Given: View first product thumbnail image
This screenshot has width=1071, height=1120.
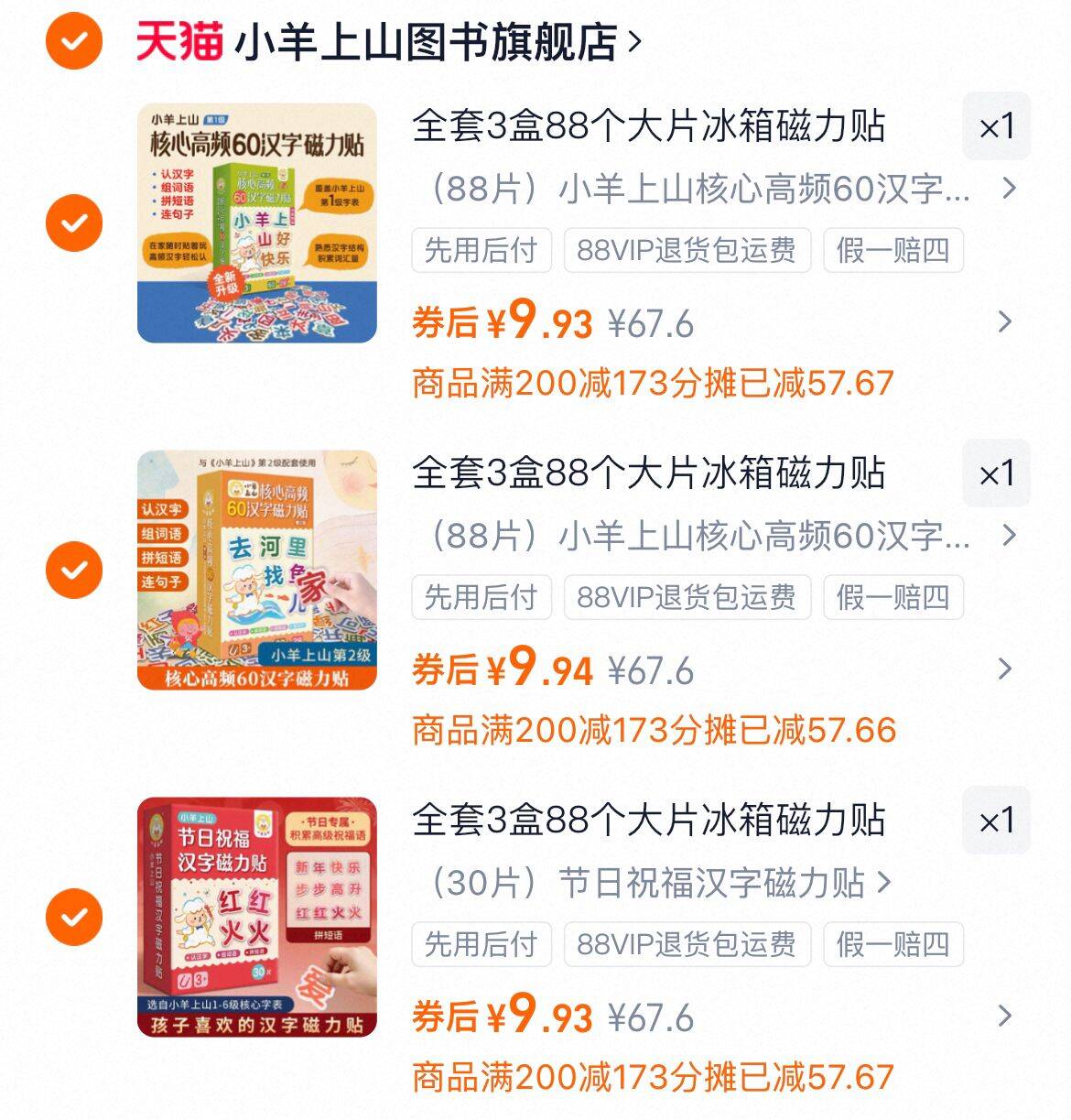Looking at the screenshot, I should coord(259,223).
